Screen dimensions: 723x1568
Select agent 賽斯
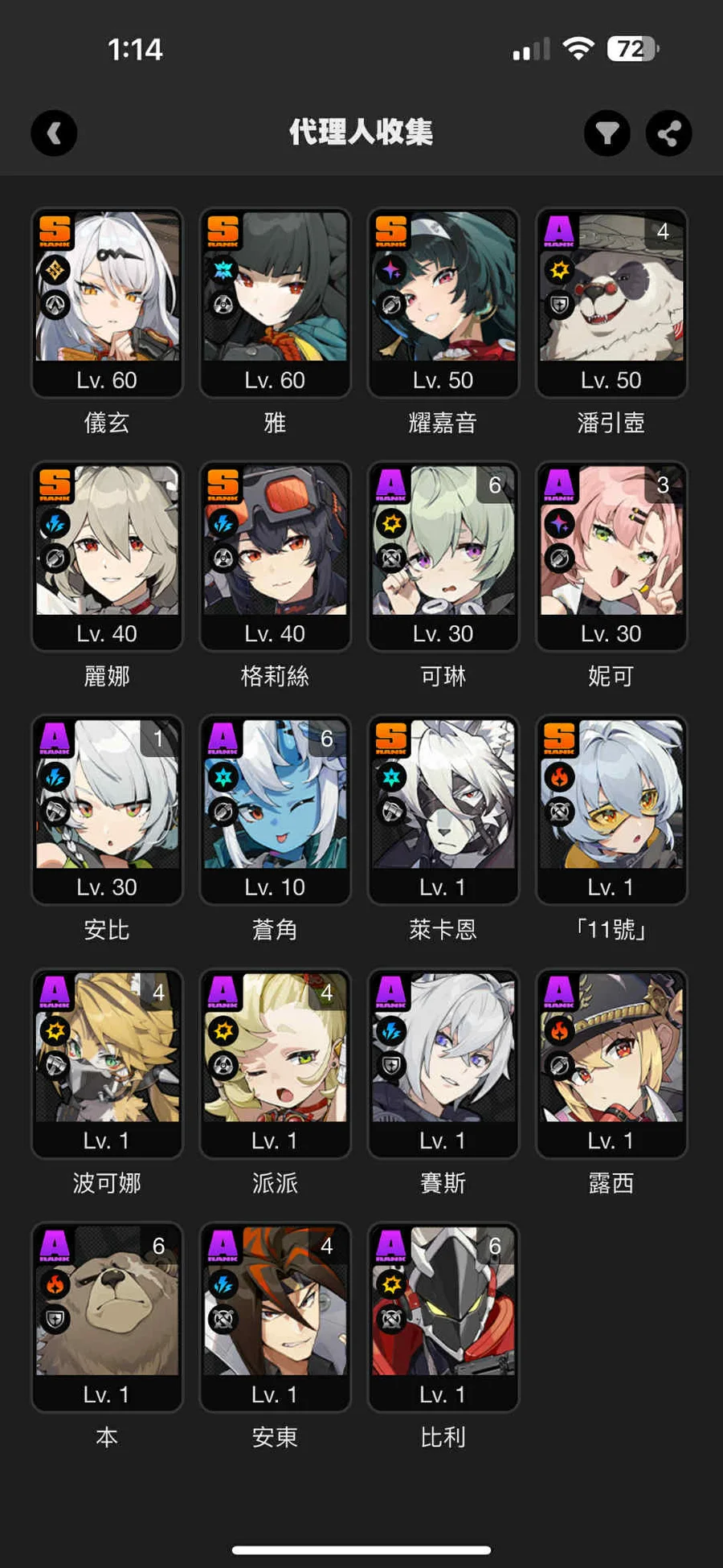point(443,1062)
